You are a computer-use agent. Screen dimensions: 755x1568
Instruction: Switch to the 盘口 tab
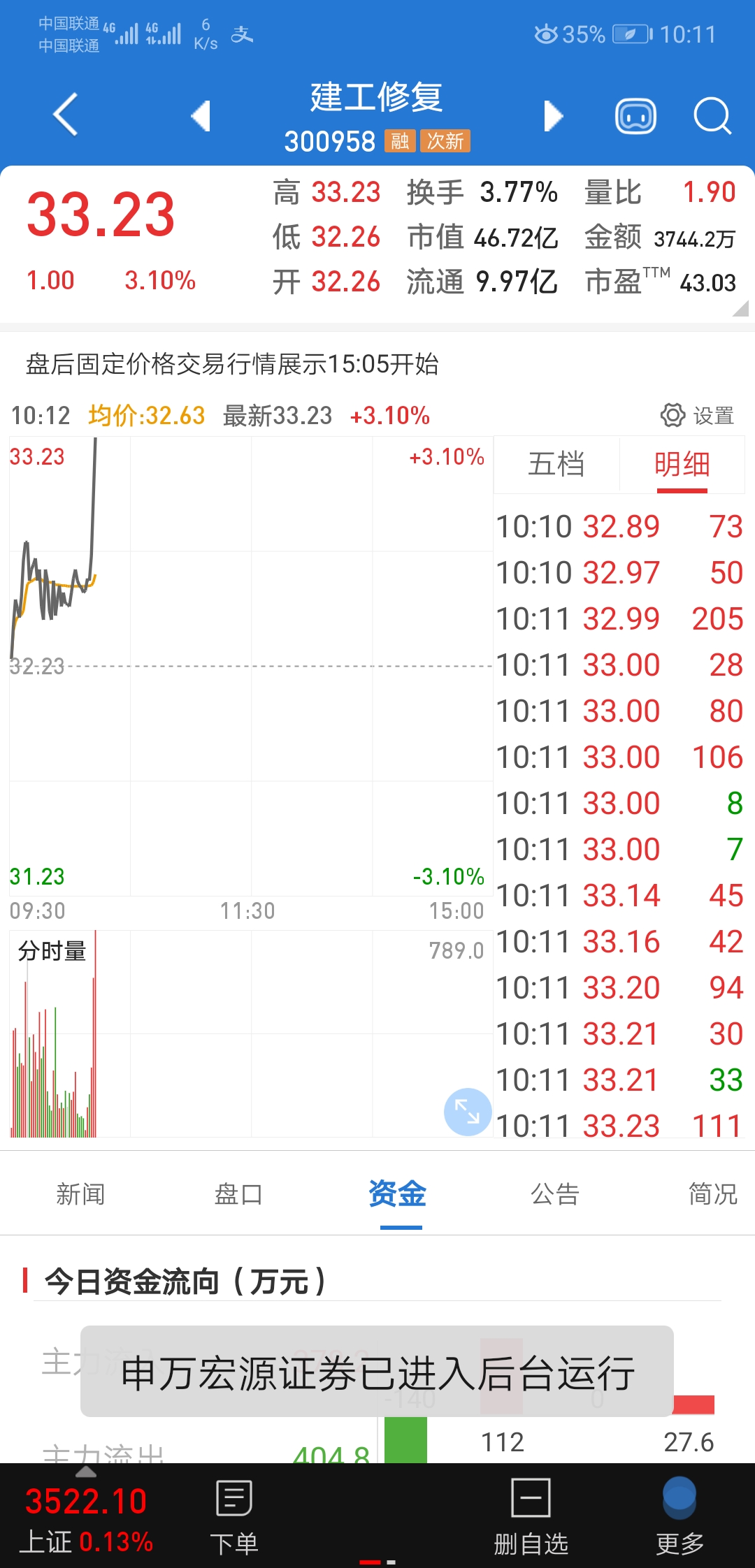click(238, 1194)
